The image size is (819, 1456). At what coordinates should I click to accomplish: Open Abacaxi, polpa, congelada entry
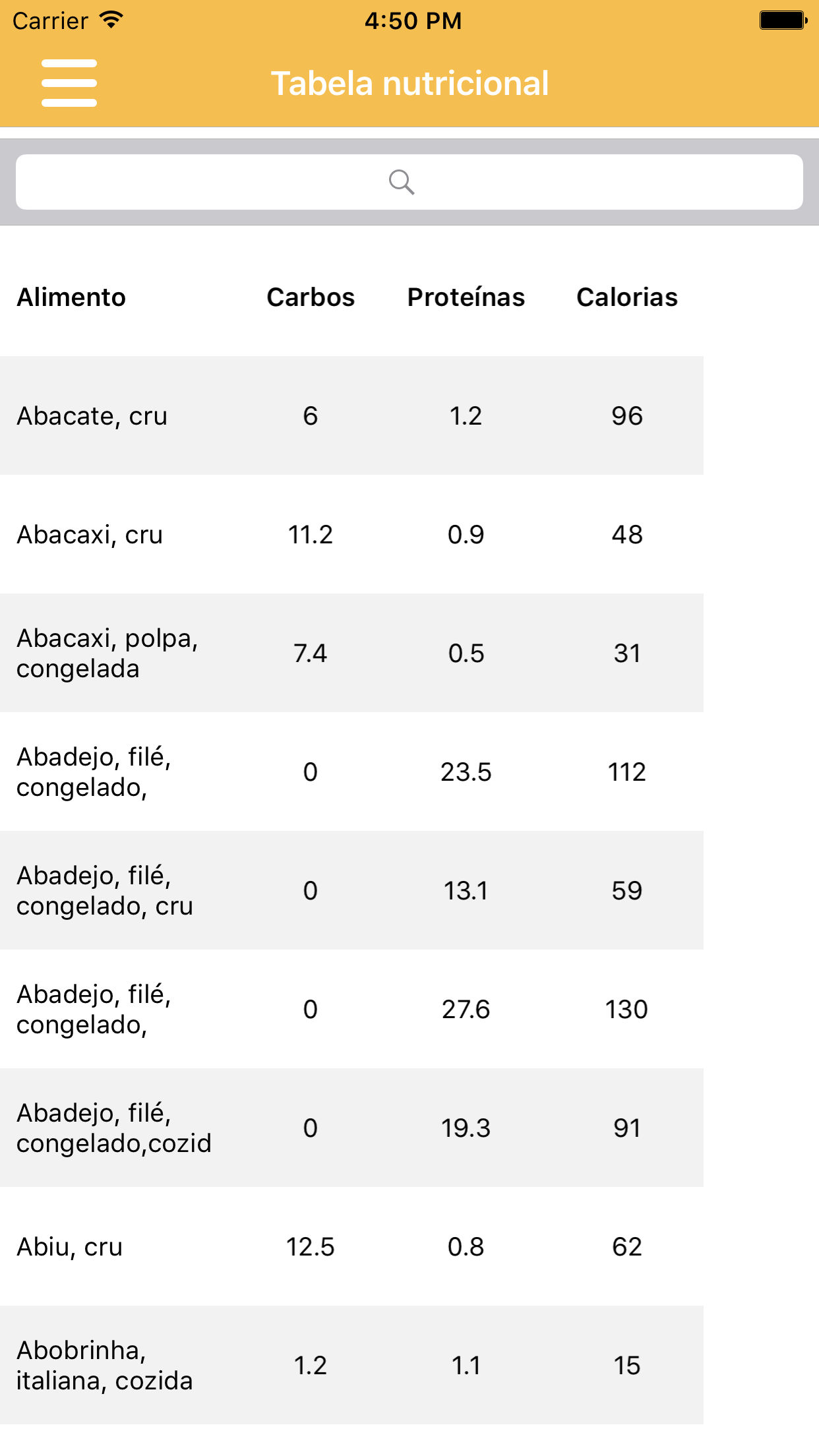[x=351, y=653]
